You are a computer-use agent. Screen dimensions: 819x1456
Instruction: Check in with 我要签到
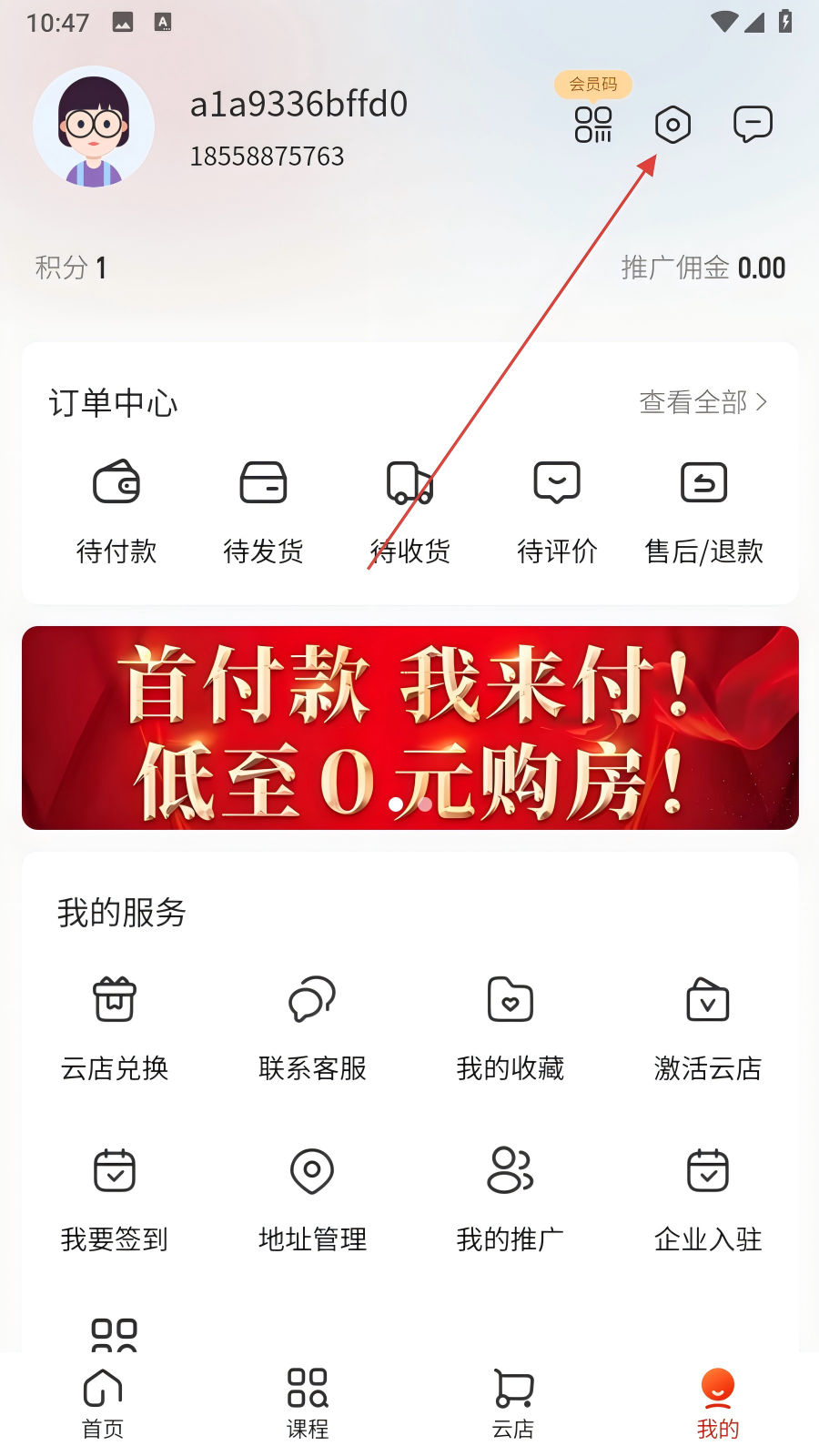tap(115, 1199)
